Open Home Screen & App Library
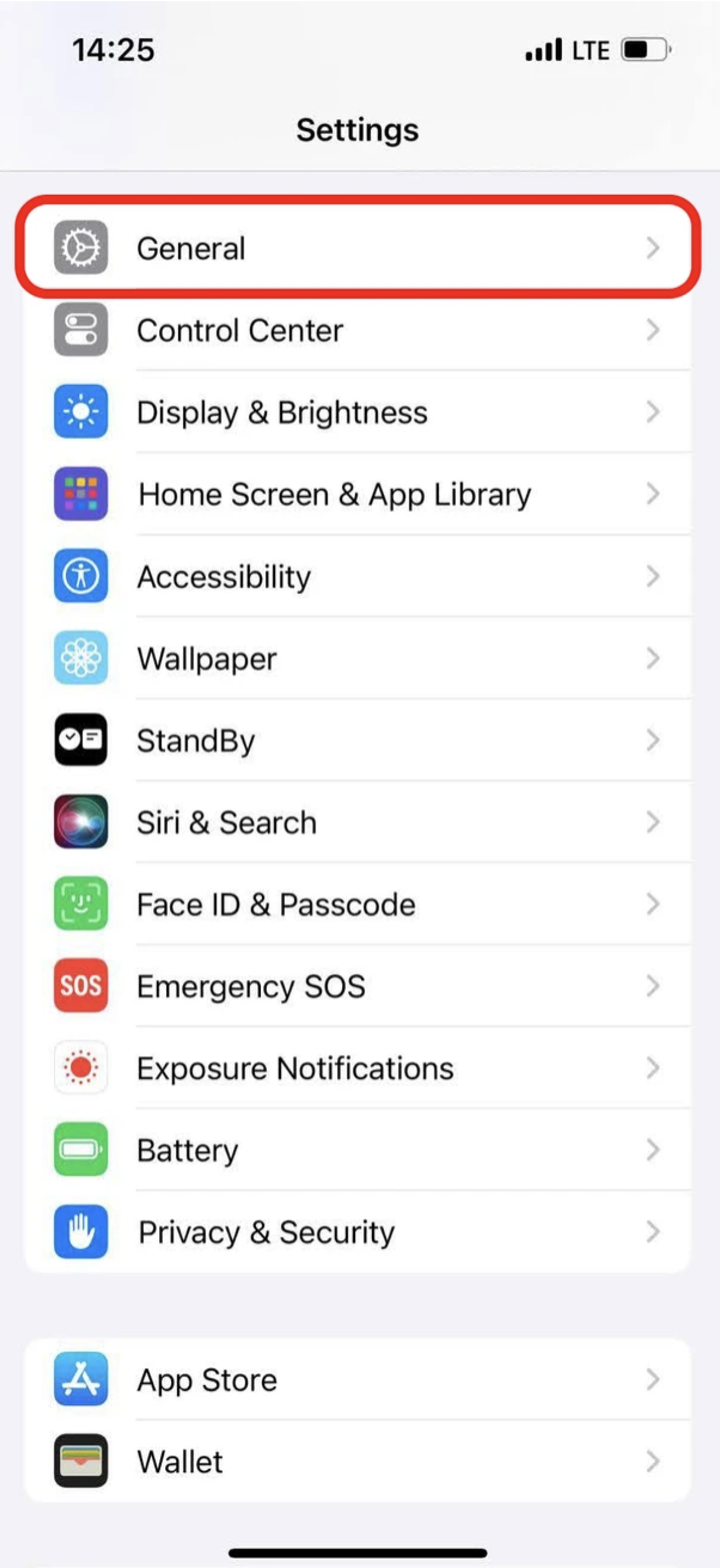This screenshot has width=720, height=1568. click(358, 494)
